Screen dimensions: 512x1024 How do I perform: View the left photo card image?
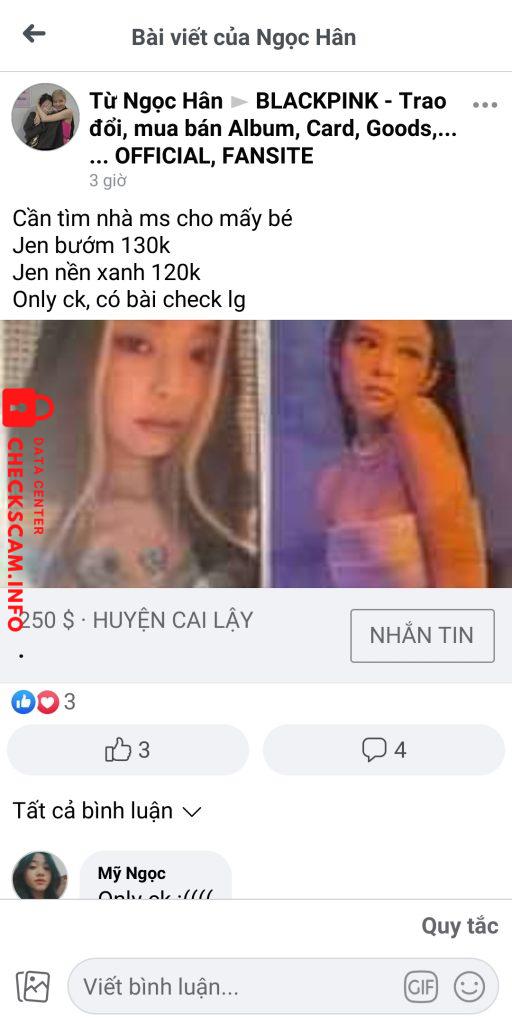133,454
